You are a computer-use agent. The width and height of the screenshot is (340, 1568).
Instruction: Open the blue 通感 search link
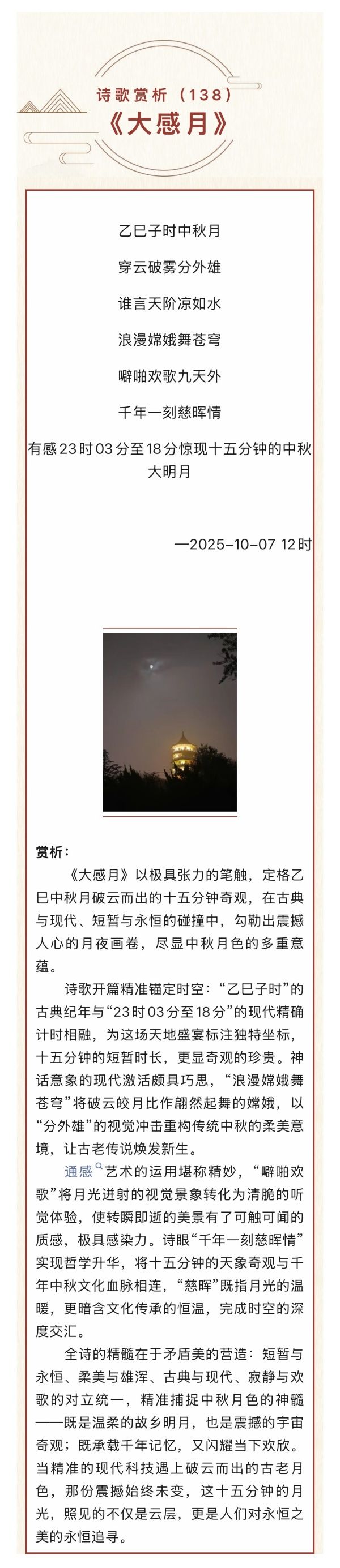79,1171
